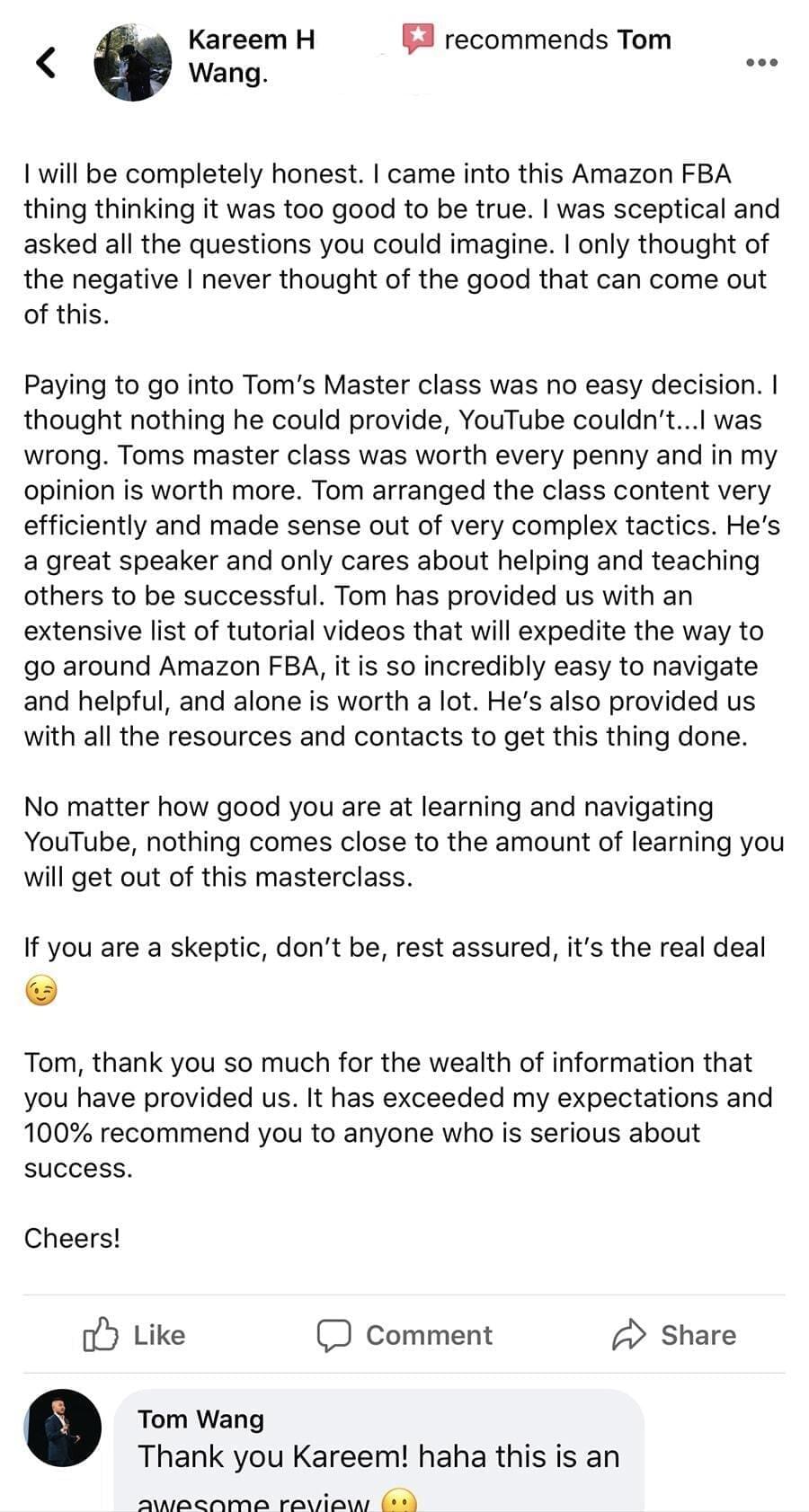Image resolution: width=809 pixels, height=1512 pixels.
Task: Open Kareem H Wang's profile picture
Action: click(x=132, y=62)
